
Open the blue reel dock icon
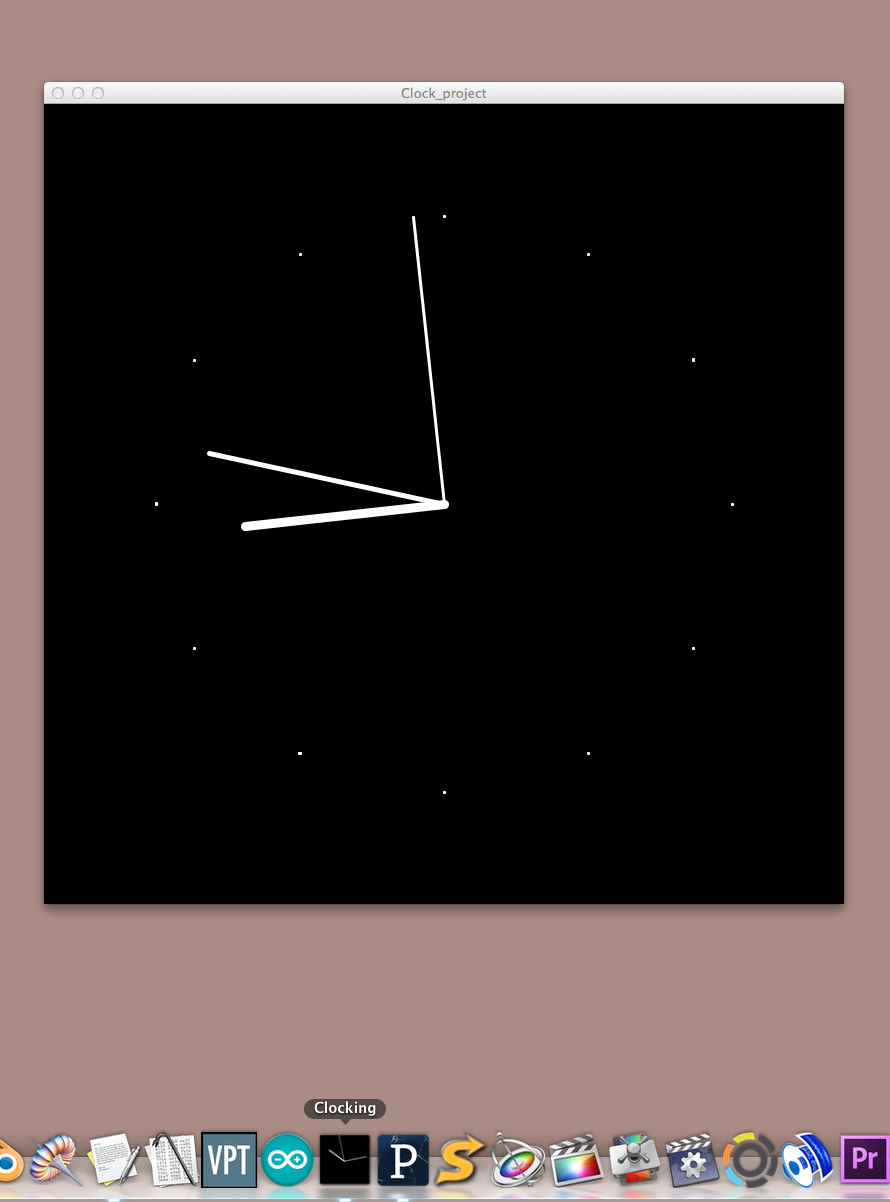806,1160
